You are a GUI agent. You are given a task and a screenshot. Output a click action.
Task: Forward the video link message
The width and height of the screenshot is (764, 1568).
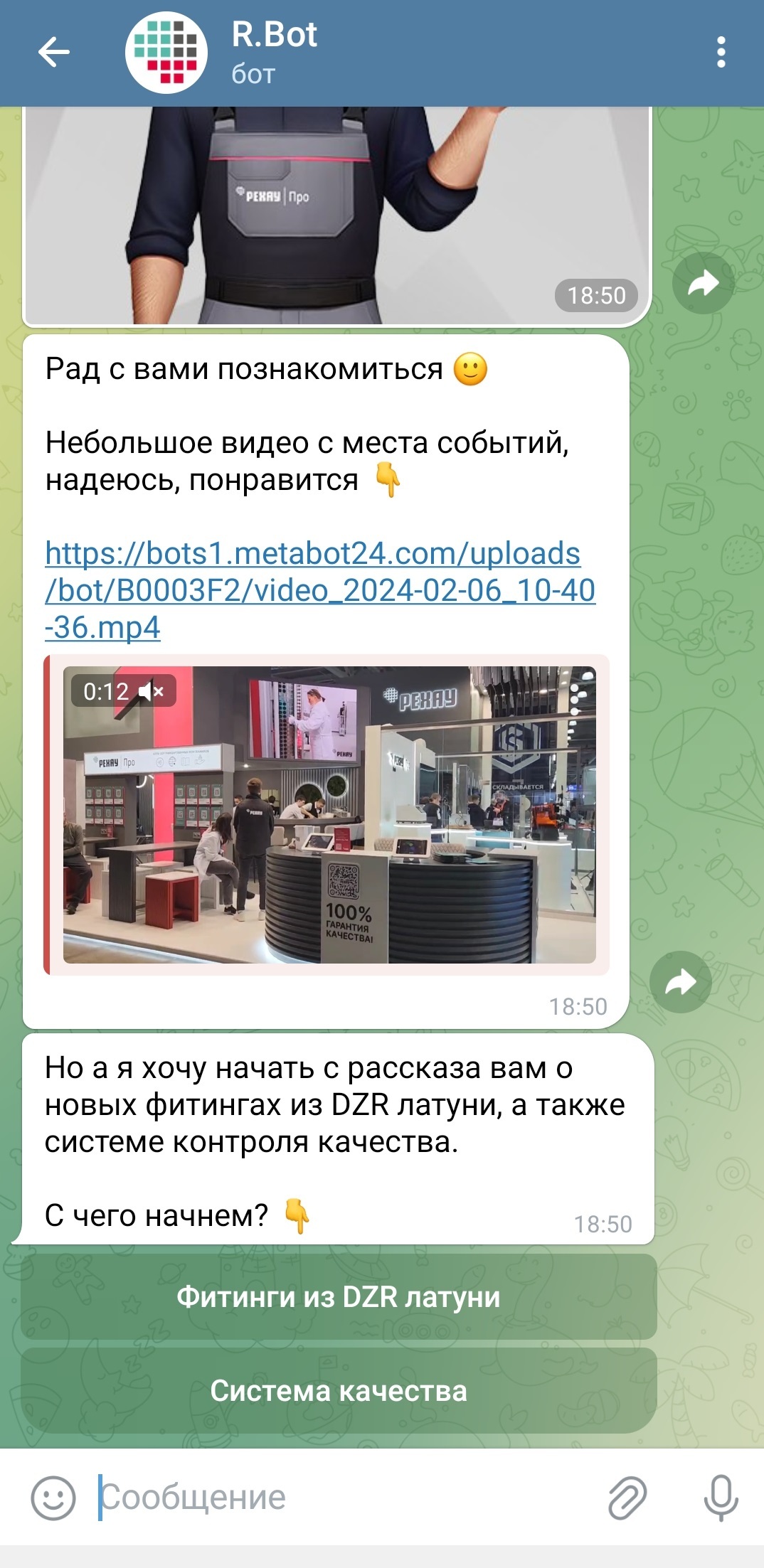(x=680, y=982)
